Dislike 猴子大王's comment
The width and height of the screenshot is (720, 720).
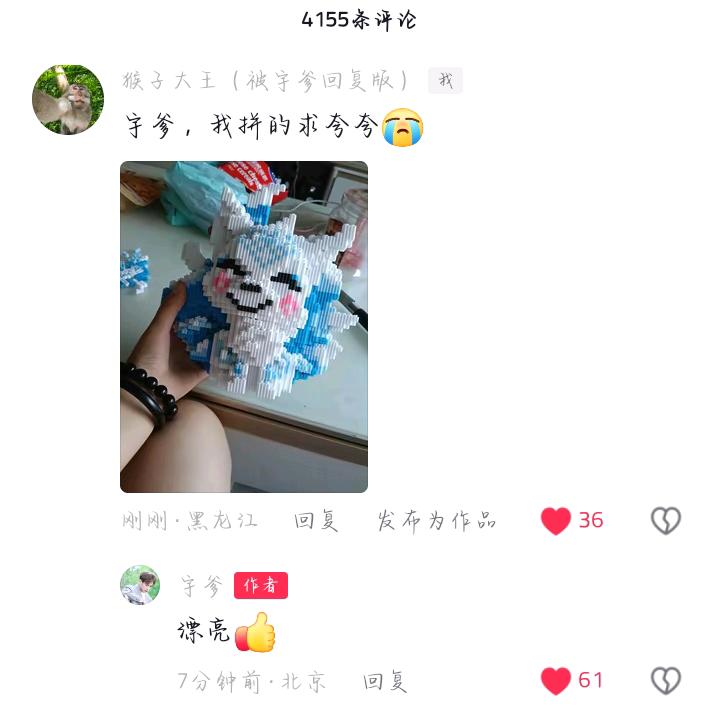pos(666,521)
